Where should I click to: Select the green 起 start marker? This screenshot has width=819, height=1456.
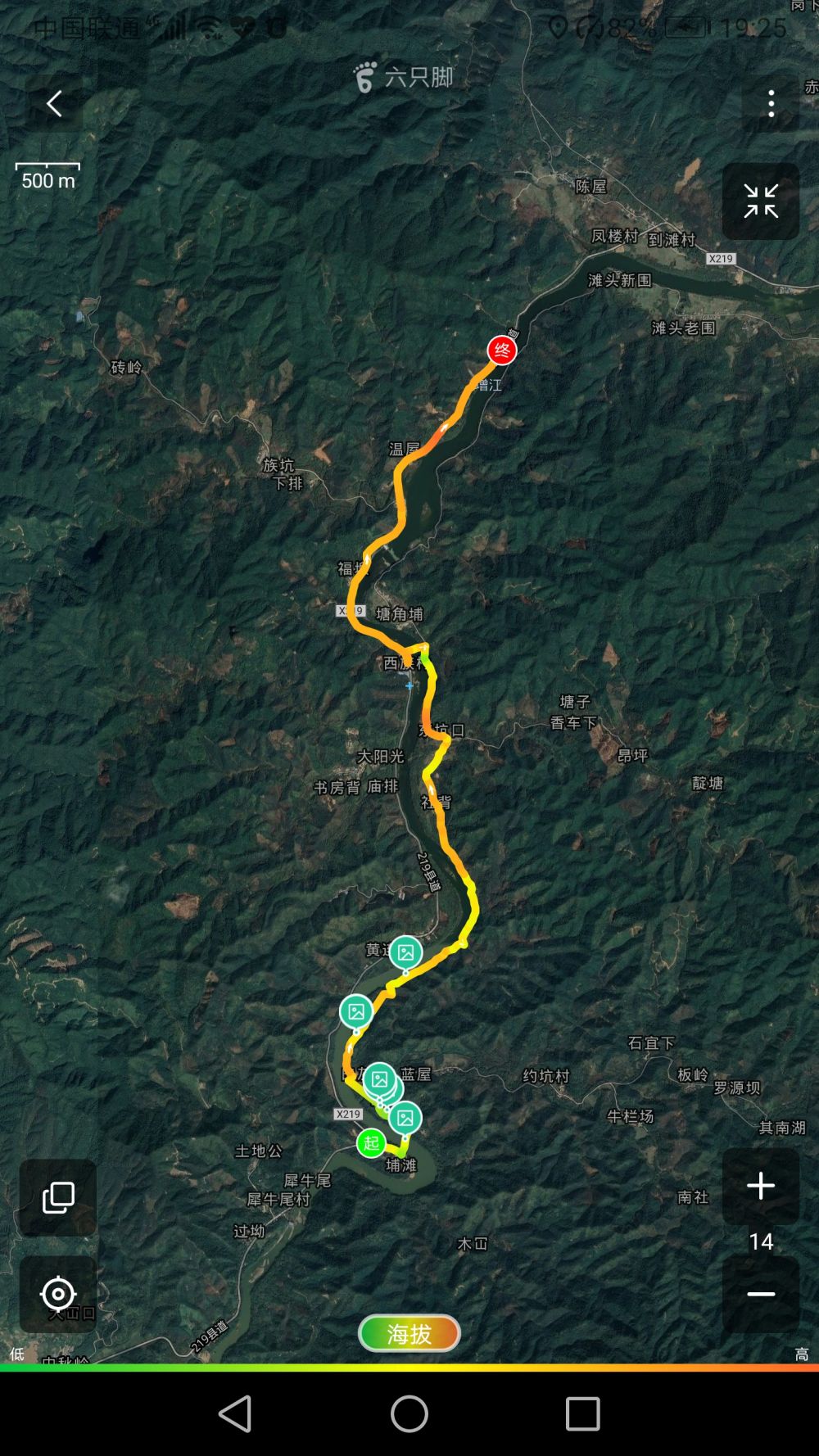tap(371, 1142)
